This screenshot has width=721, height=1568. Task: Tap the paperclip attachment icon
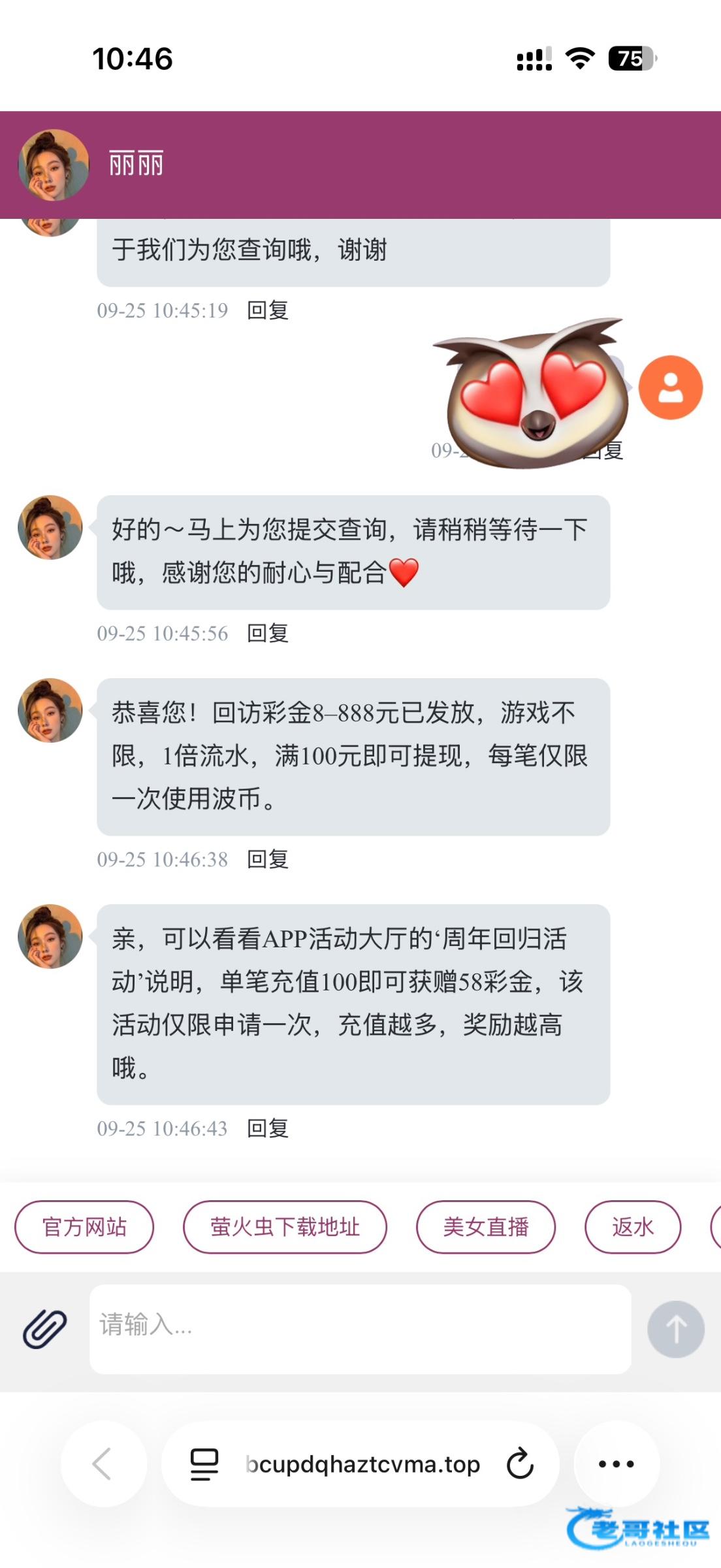pyautogui.click(x=45, y=1329)
